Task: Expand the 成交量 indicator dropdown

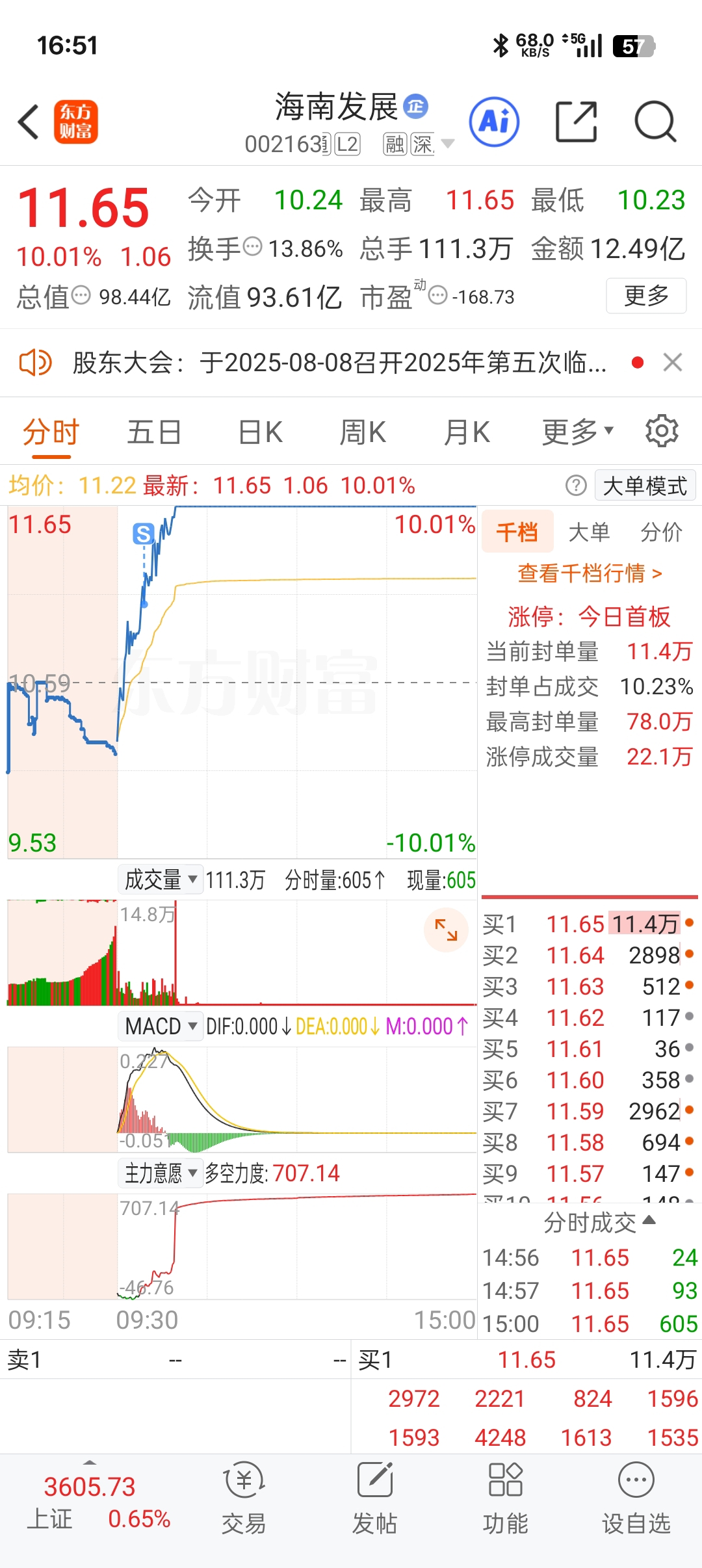Action: point(161,880)
